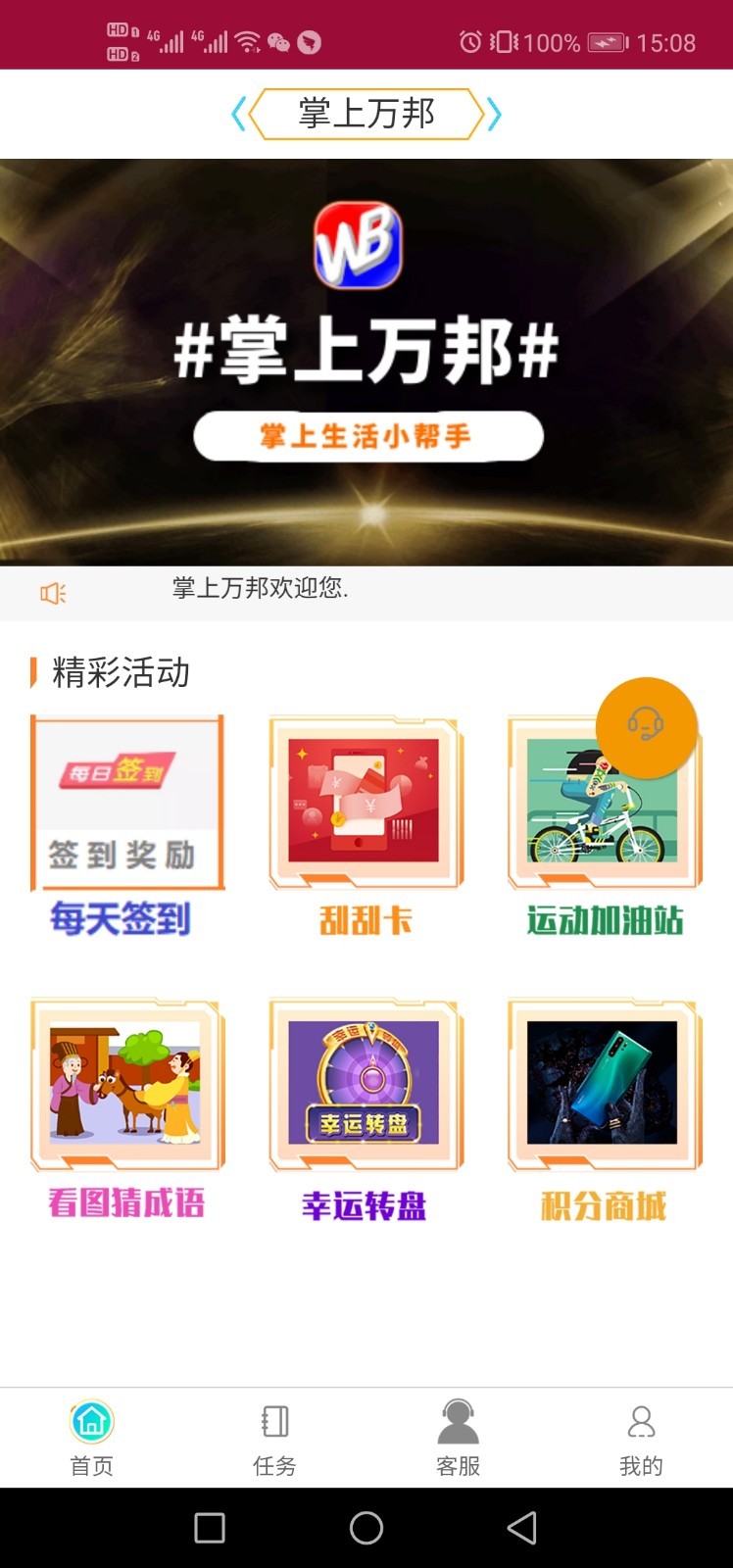Open the 掌上万邦 promotional banner

click(x=366, y=361)
